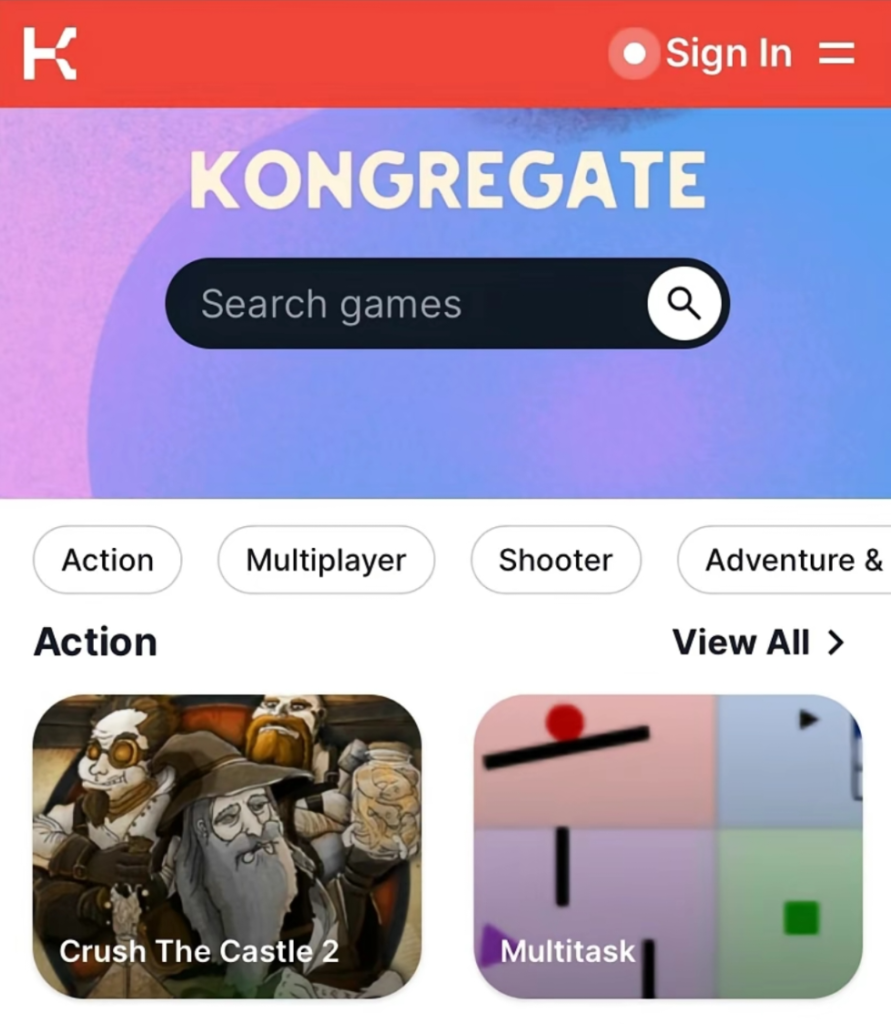View All Action games
The image size is (891, 1024).
point(758,642)
